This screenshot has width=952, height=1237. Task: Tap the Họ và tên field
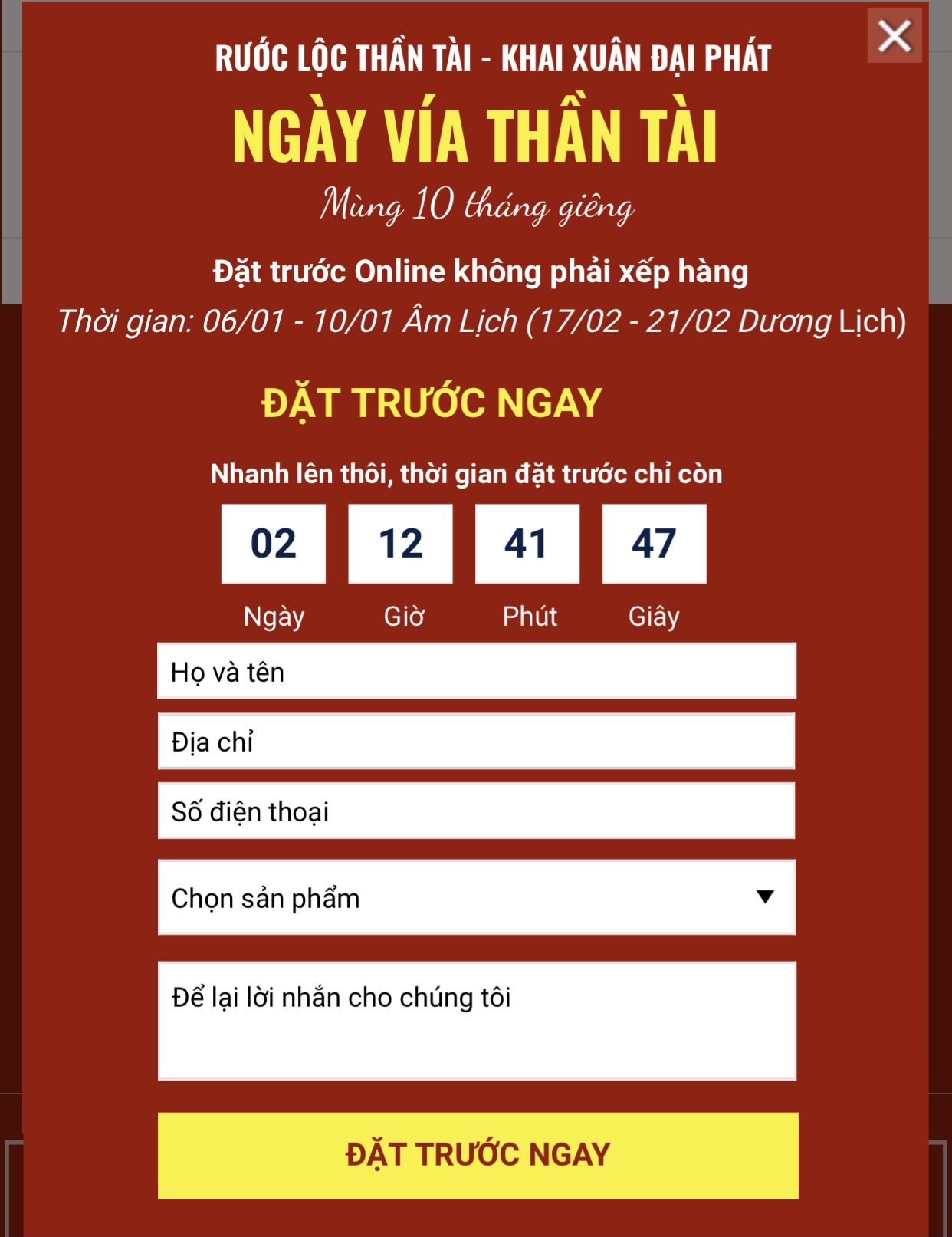[x=476, y=672]
